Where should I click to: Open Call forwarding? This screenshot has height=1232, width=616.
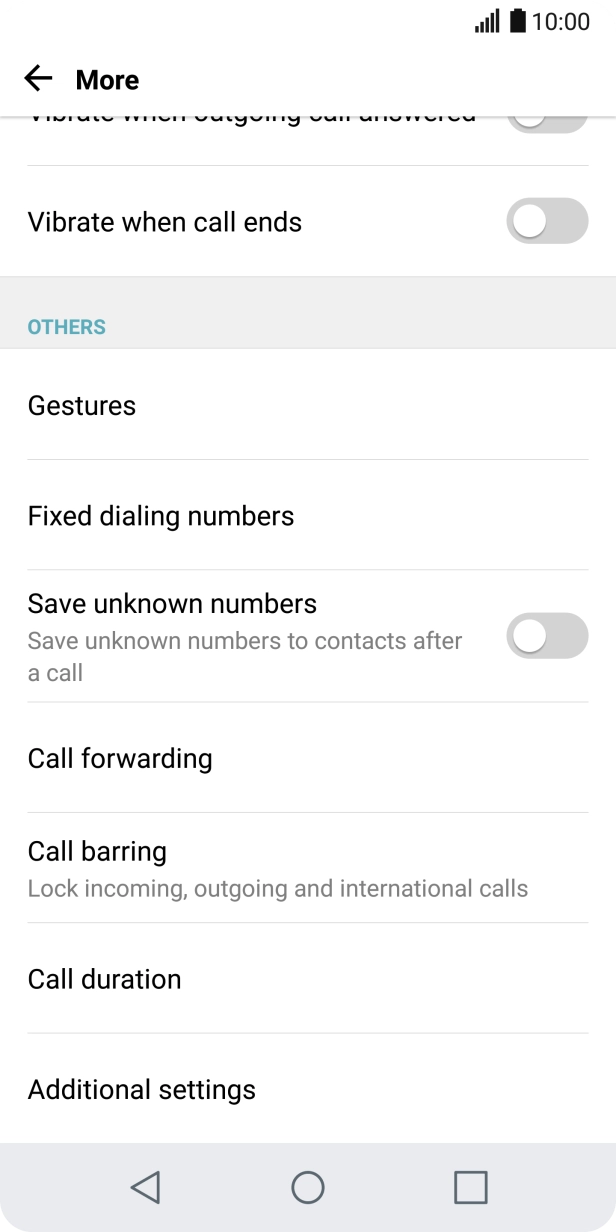click(308, 758)
